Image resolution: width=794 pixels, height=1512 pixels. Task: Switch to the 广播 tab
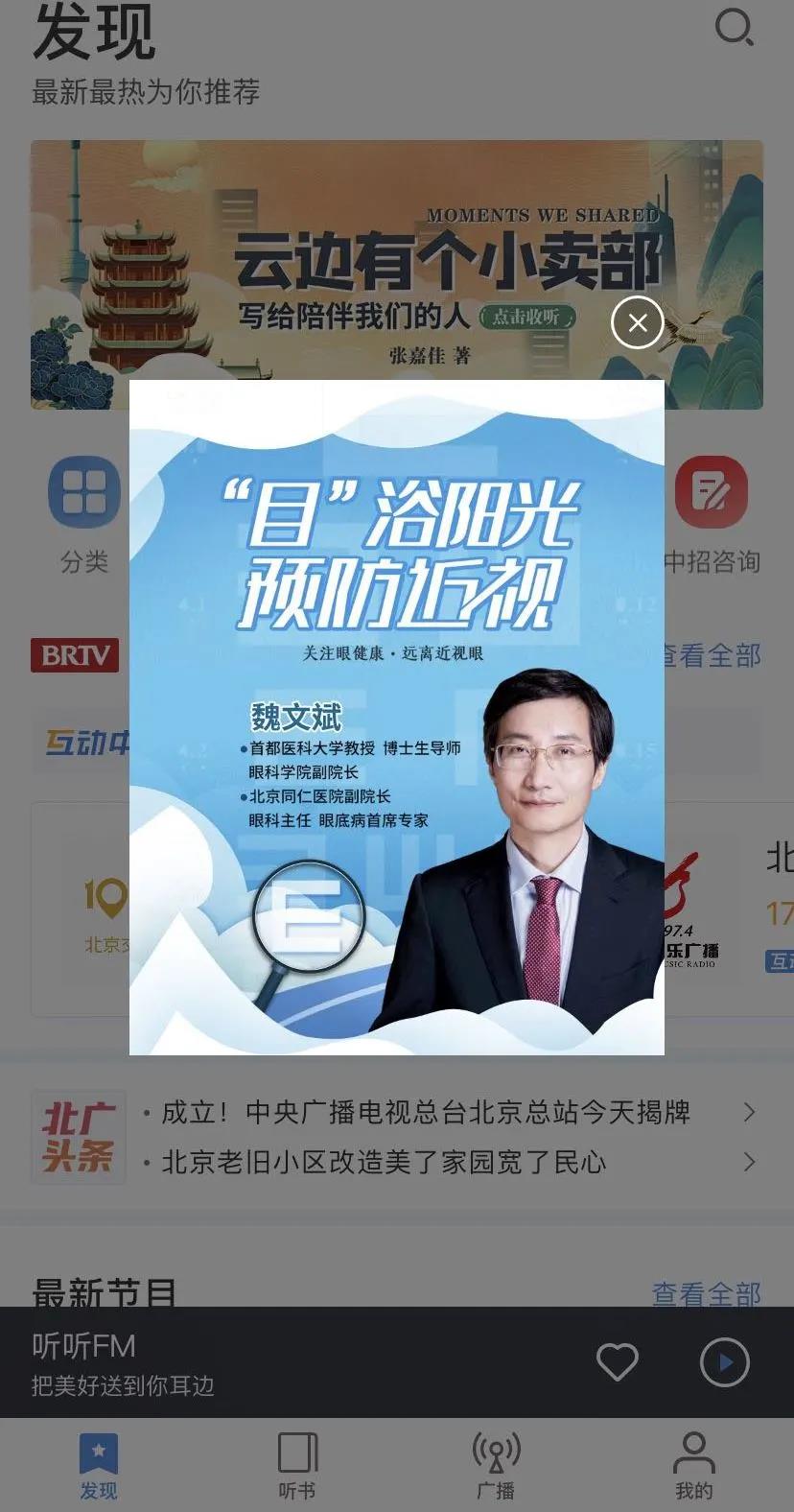click(496, 1465)
